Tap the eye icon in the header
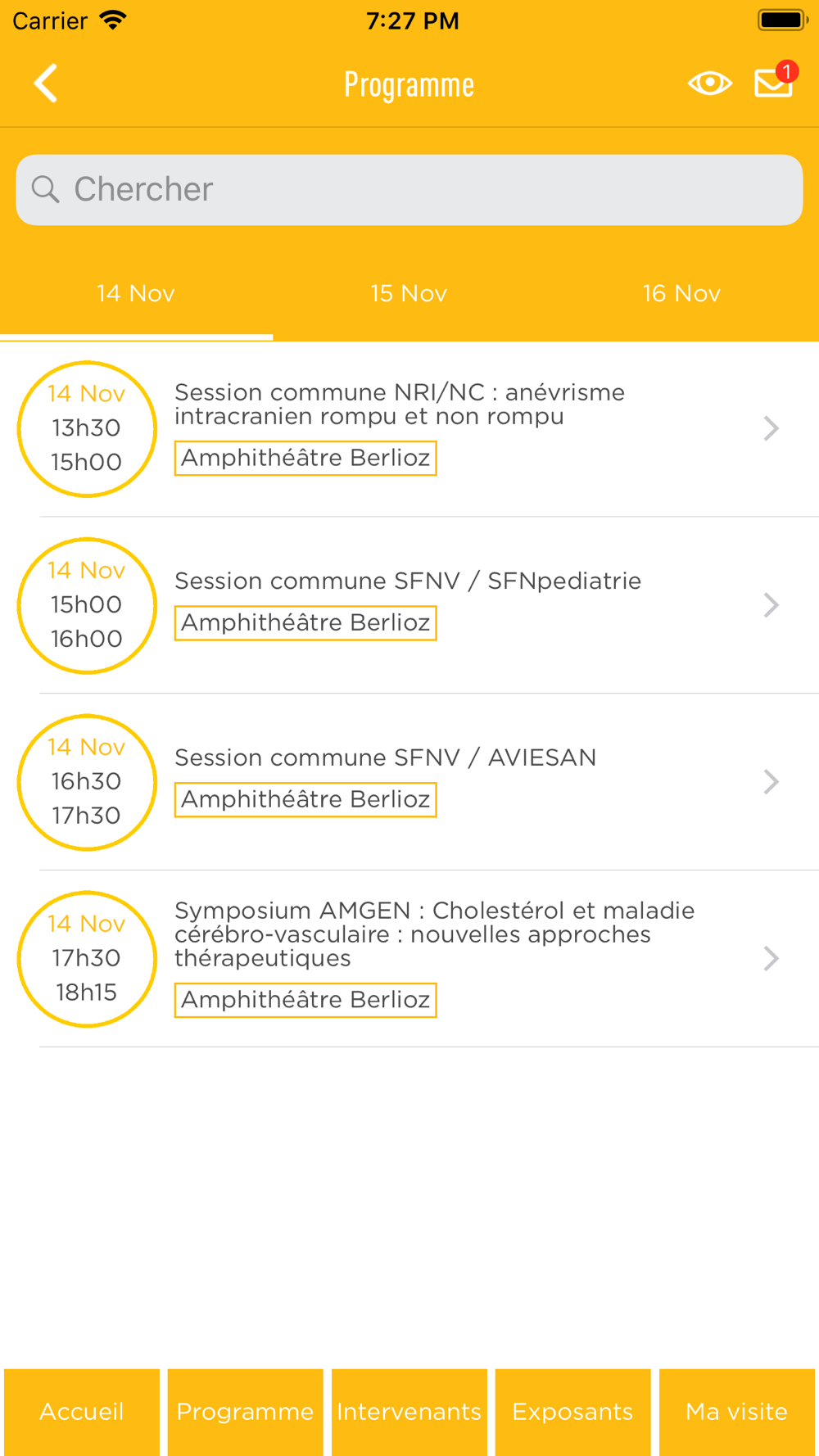 [x=709, y=84]
